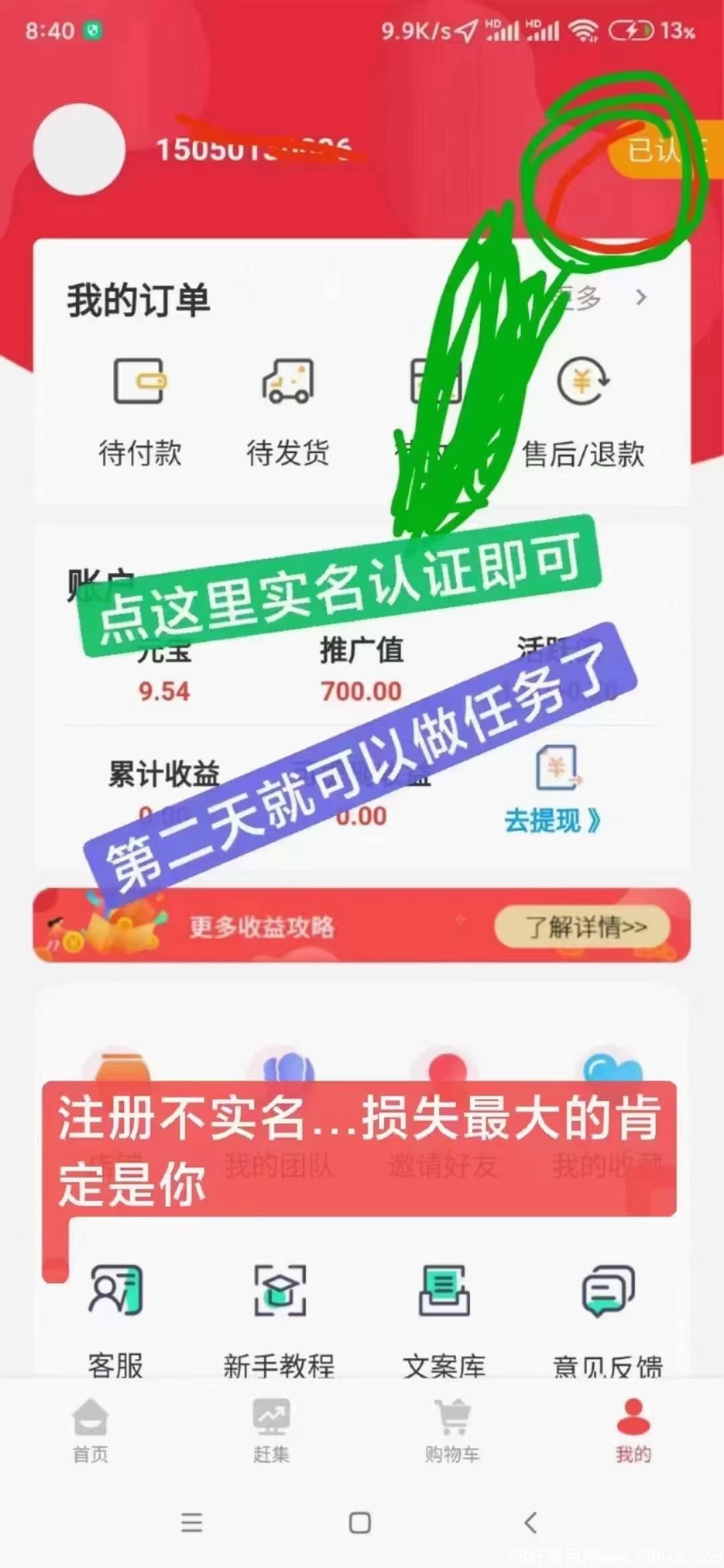
Task: Switch to the 赶集 tab
Action: (271, 1431)
